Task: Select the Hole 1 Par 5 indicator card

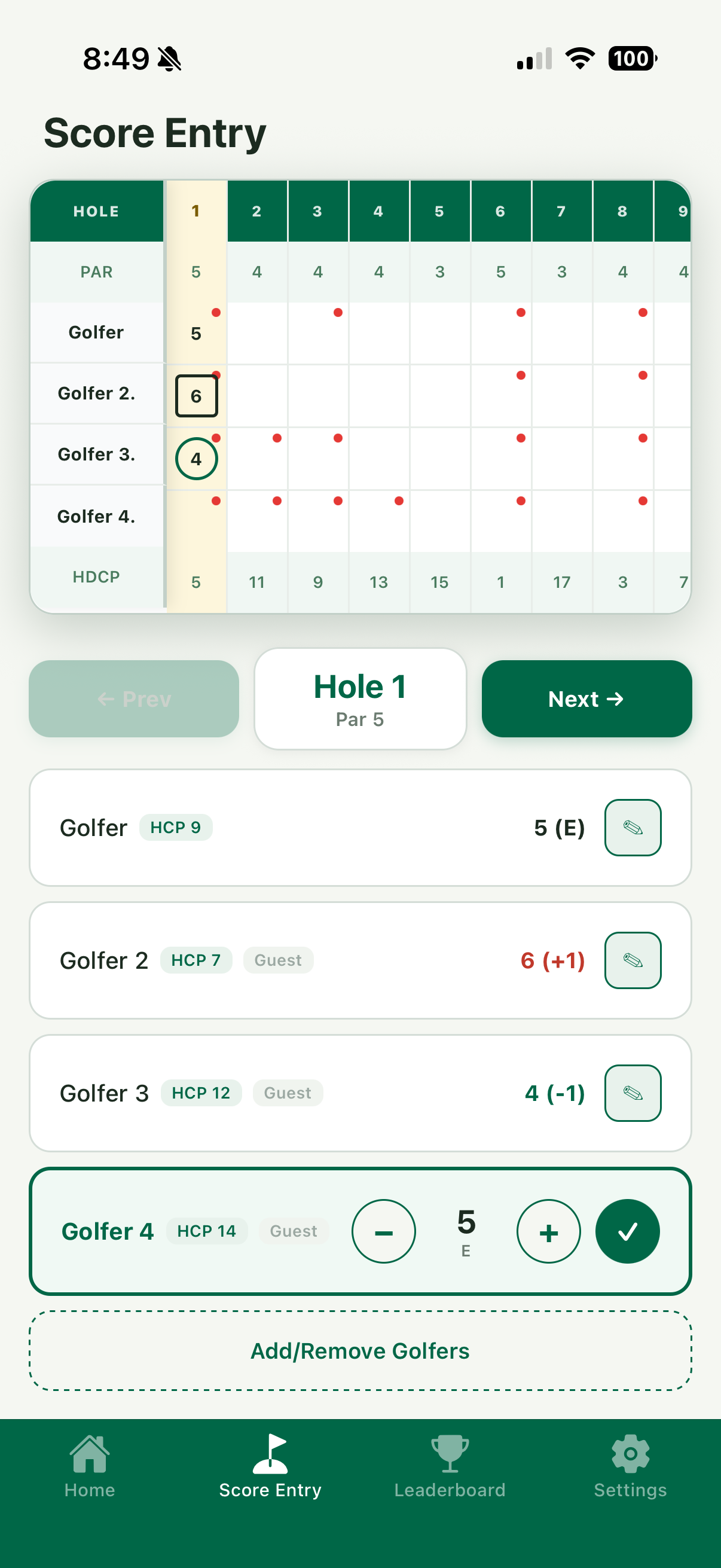Action: click(x=360, y=698)
